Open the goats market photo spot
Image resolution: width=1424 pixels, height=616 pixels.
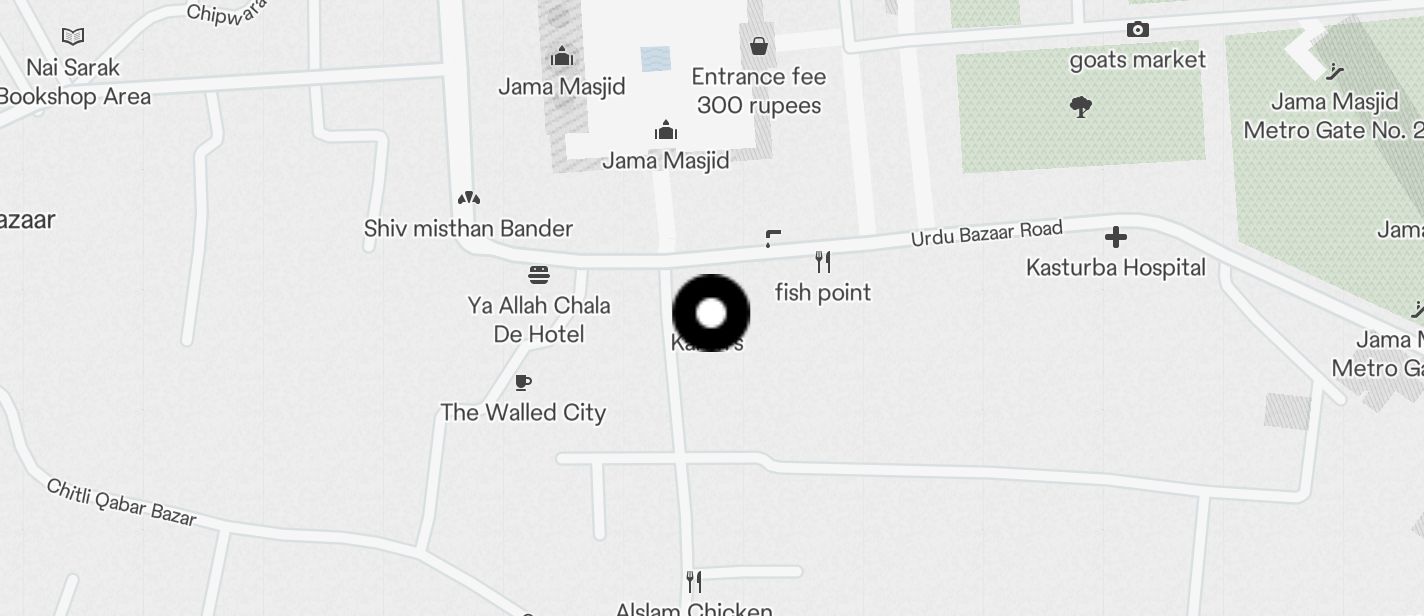pyautogui.click(x=1137, y=31)
